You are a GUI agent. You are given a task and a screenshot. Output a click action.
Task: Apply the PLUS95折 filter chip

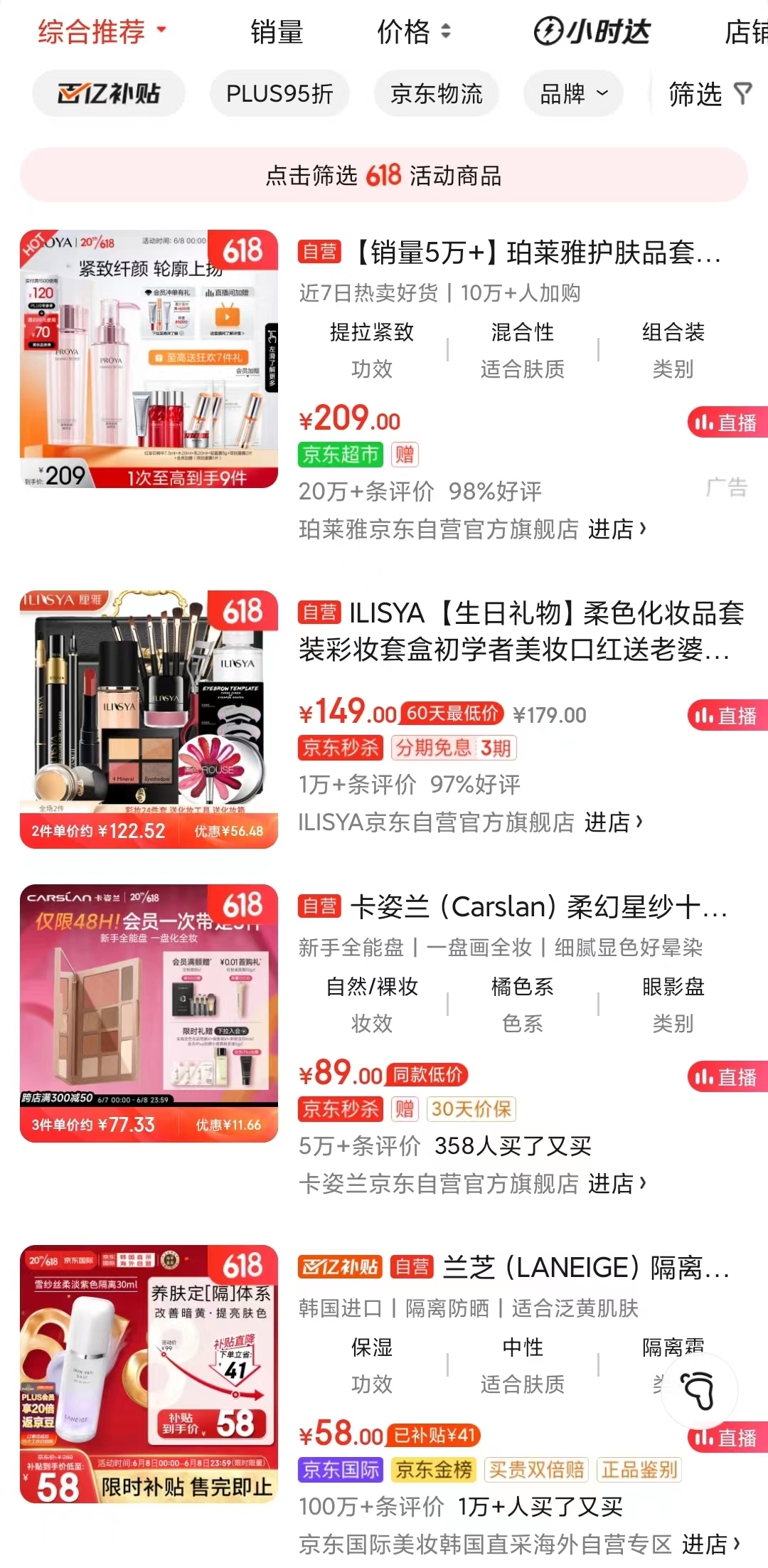click(x=279, y=93)
